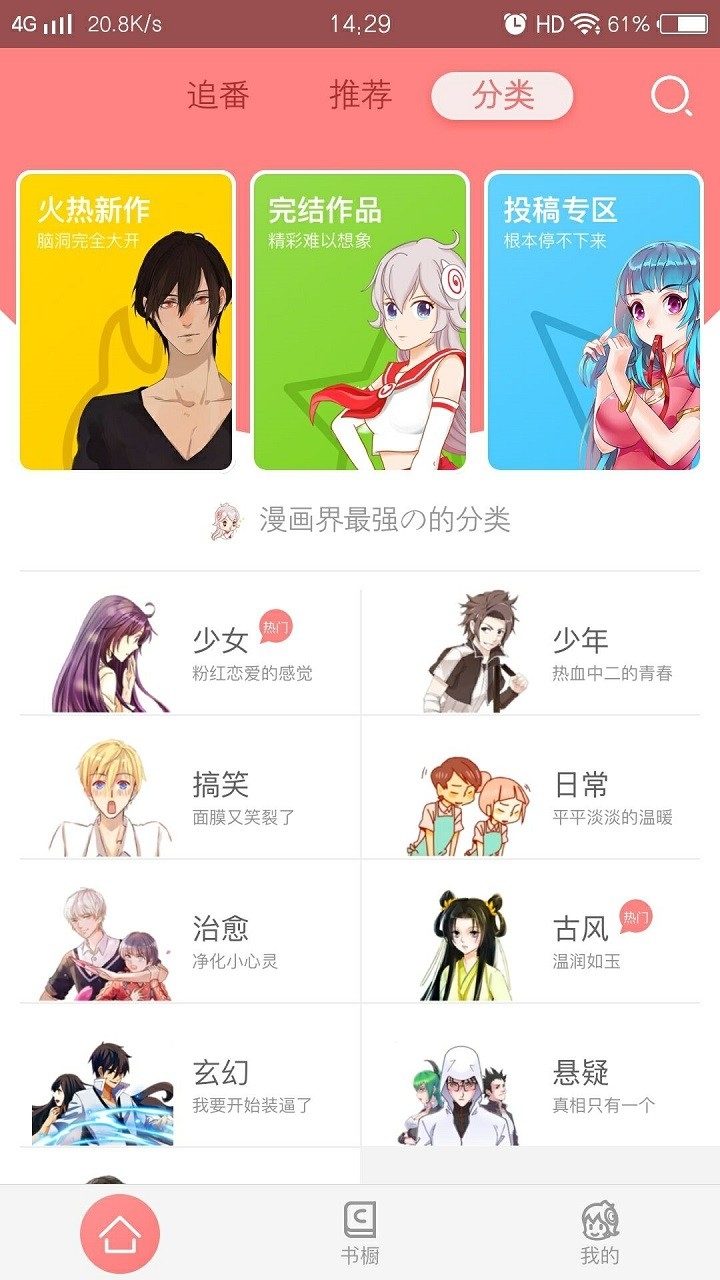Open the 书橱 bookshelf icon
720x1280 pixels.
coord(360,1219)
